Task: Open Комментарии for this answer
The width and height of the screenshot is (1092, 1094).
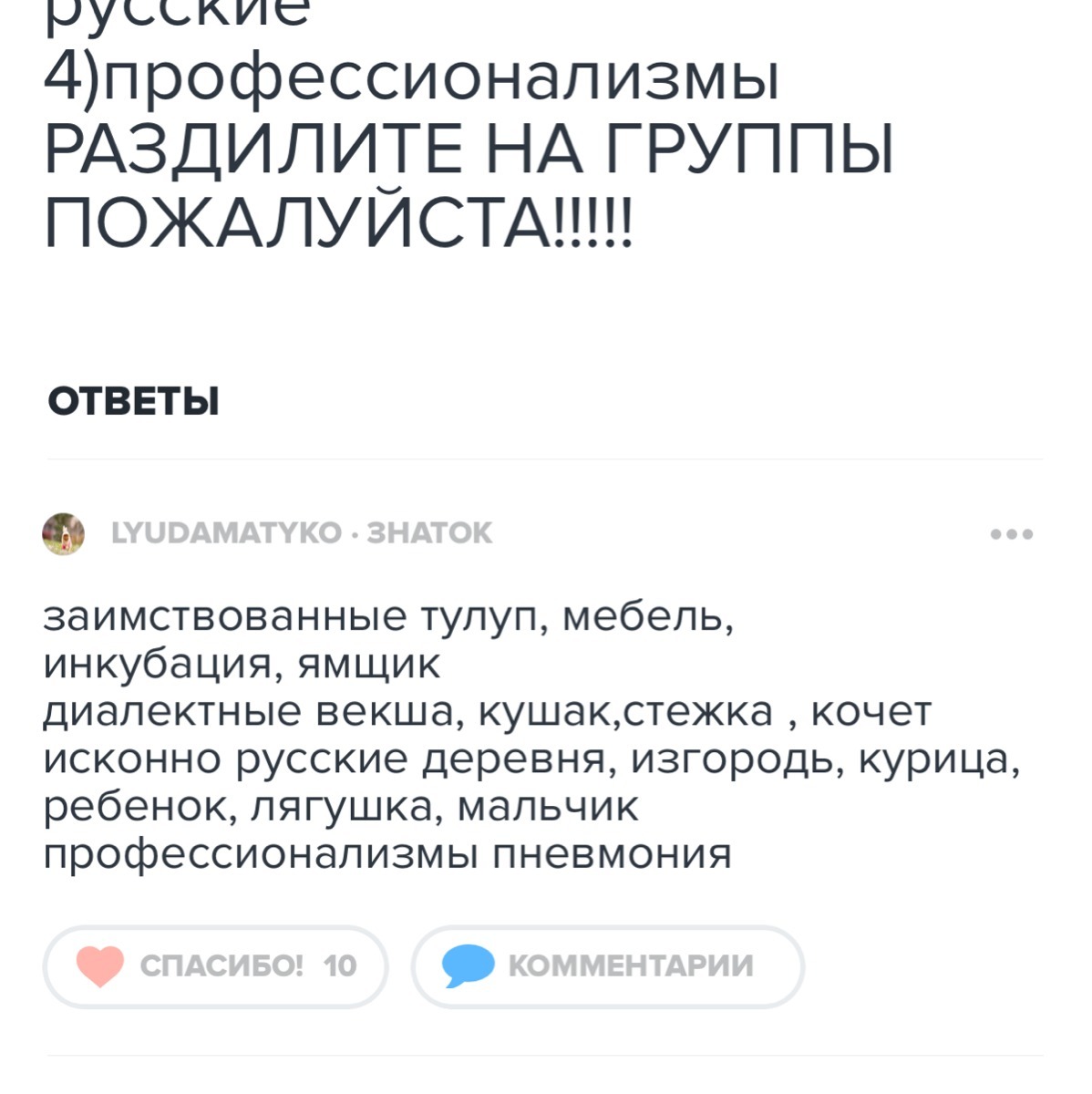Action: pos(607,966)
